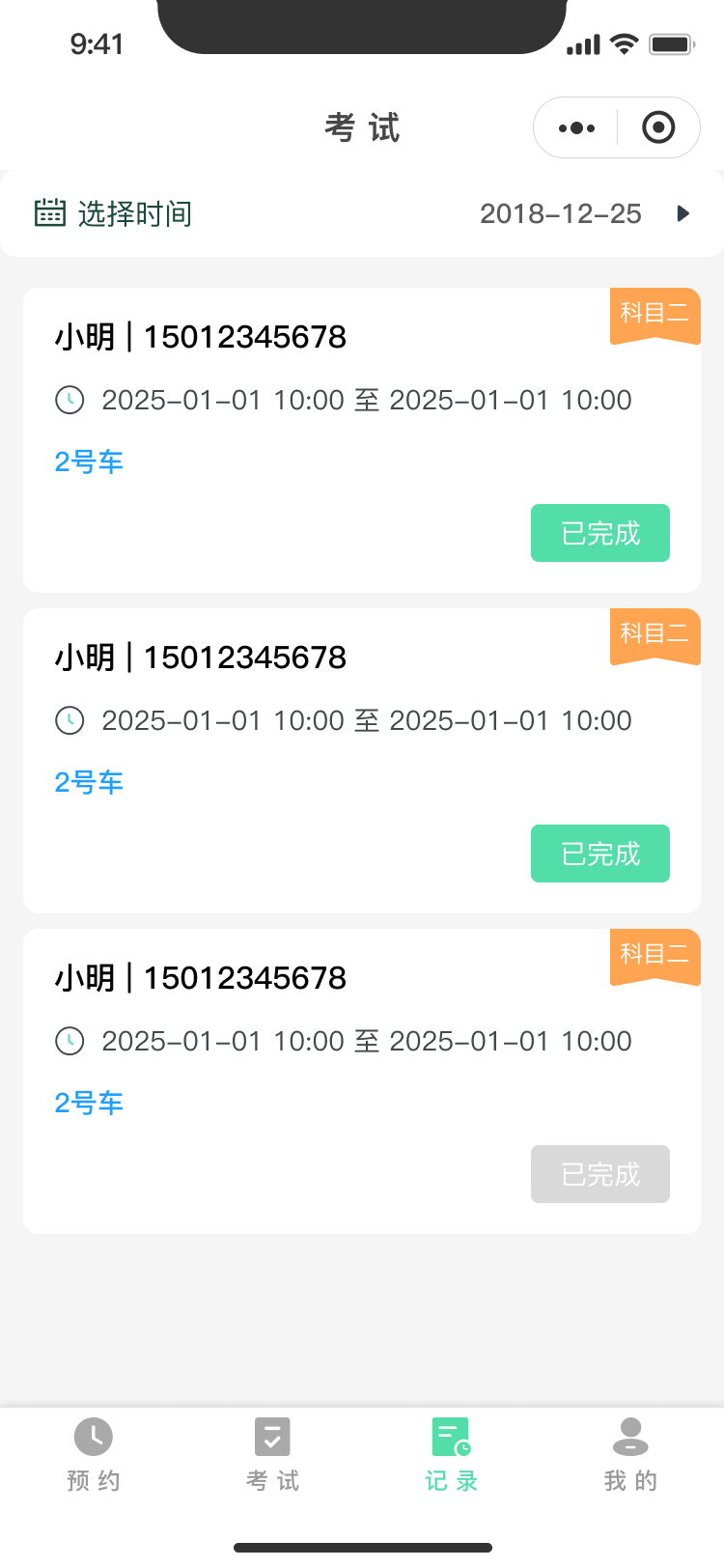Screen dimensions: 724x1568
Task: Switch to the 考试 tab
Action: coord(272,1454)
